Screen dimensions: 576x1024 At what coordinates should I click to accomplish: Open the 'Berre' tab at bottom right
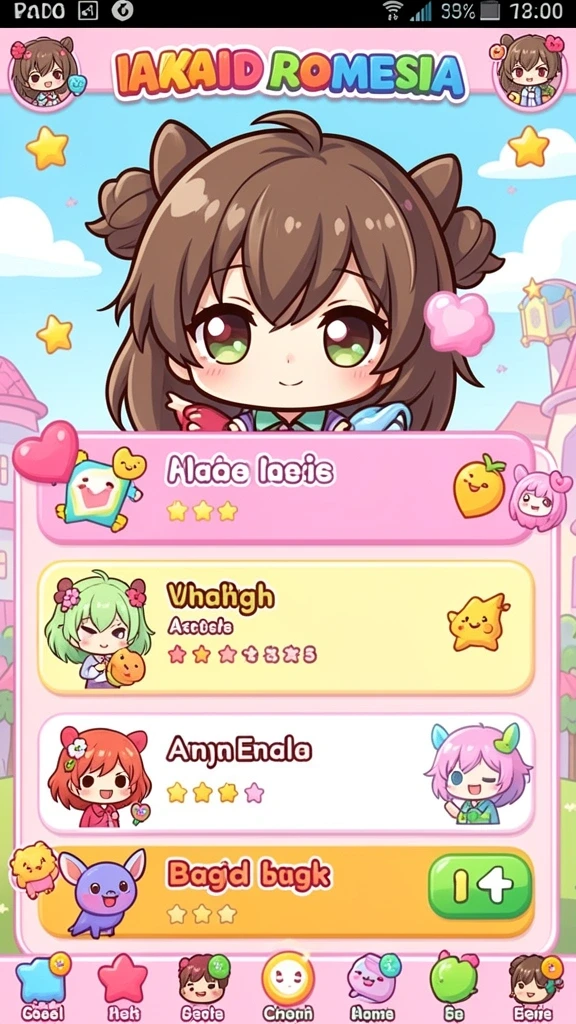(534, 986)
